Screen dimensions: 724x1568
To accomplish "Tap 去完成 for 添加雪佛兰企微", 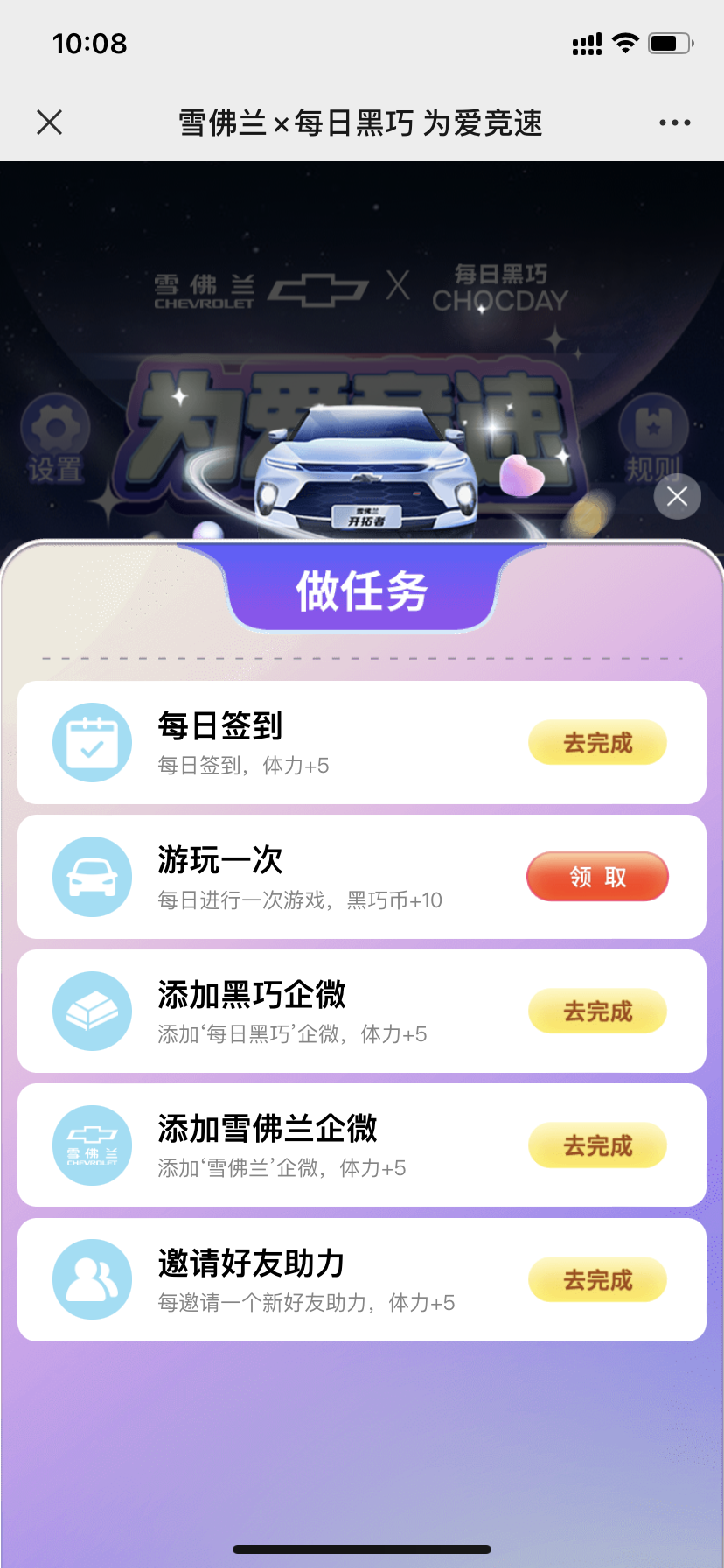I will [x=597, y=1145].
